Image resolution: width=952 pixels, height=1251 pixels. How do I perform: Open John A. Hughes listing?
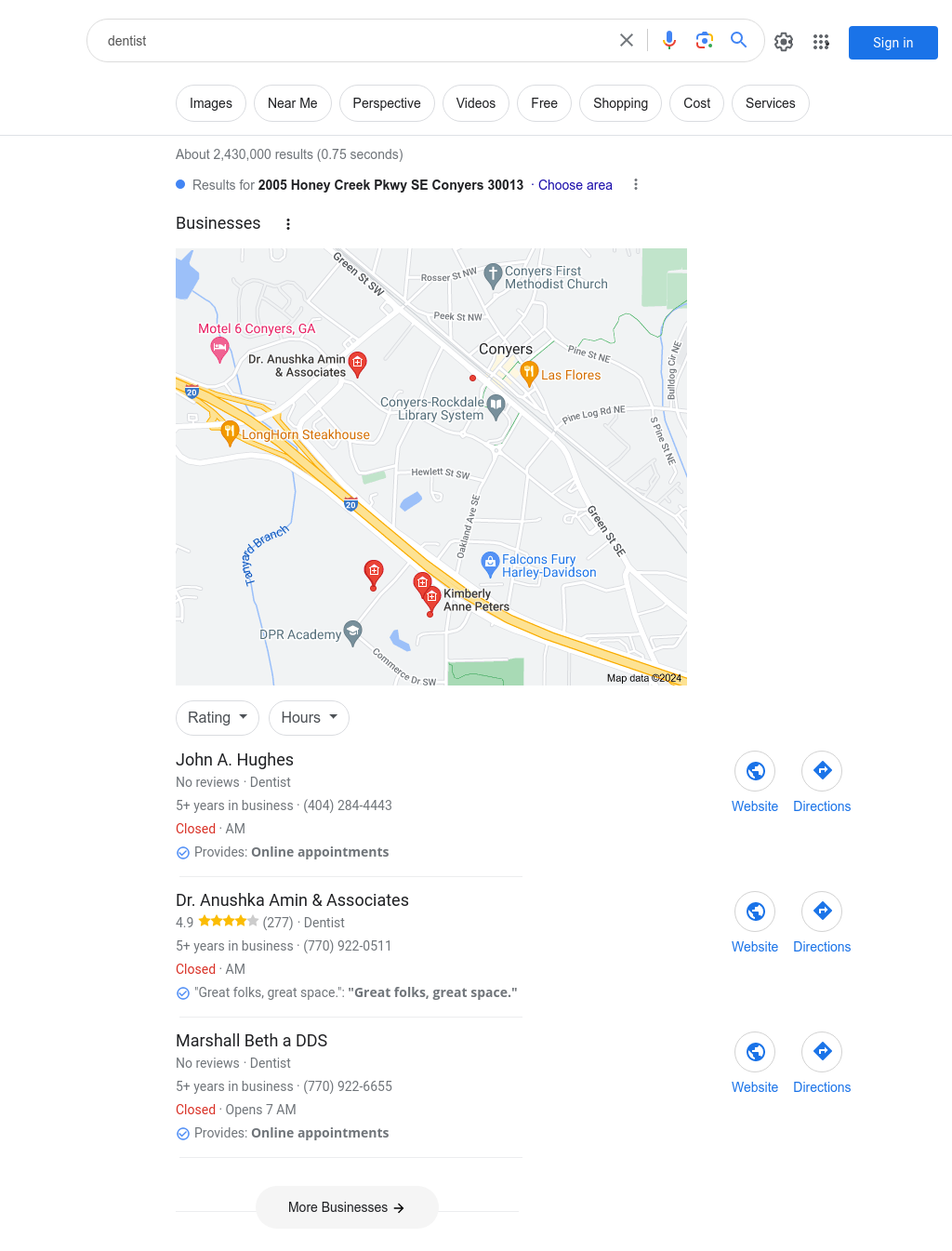(x=234, y=760)
